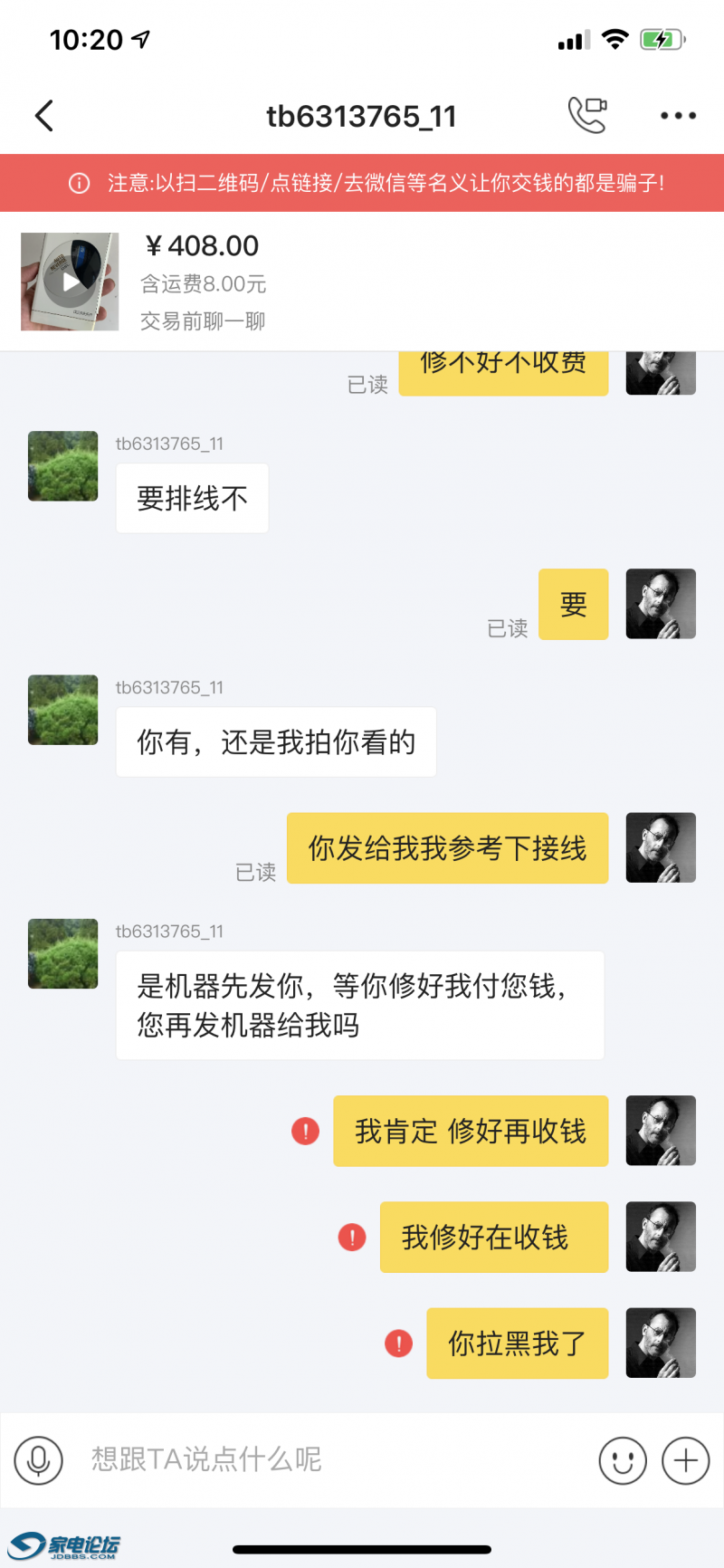The height and width of the screenshot is (1568, 724).
Task: Open the emoji picker icon
Action: click(x=623, y=1460)
